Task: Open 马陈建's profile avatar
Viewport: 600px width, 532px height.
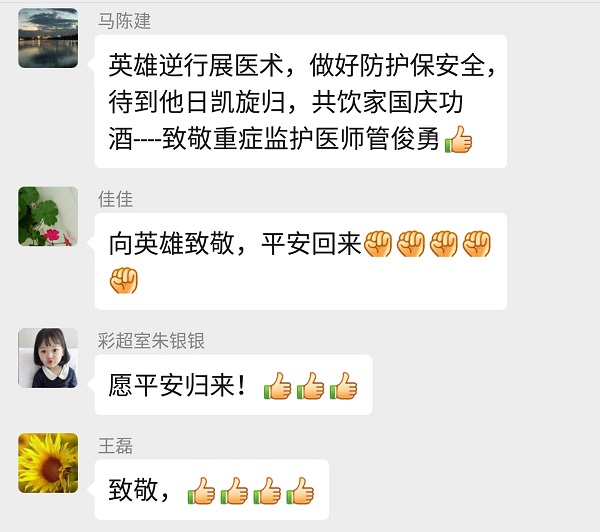Action: click(48, 38)
